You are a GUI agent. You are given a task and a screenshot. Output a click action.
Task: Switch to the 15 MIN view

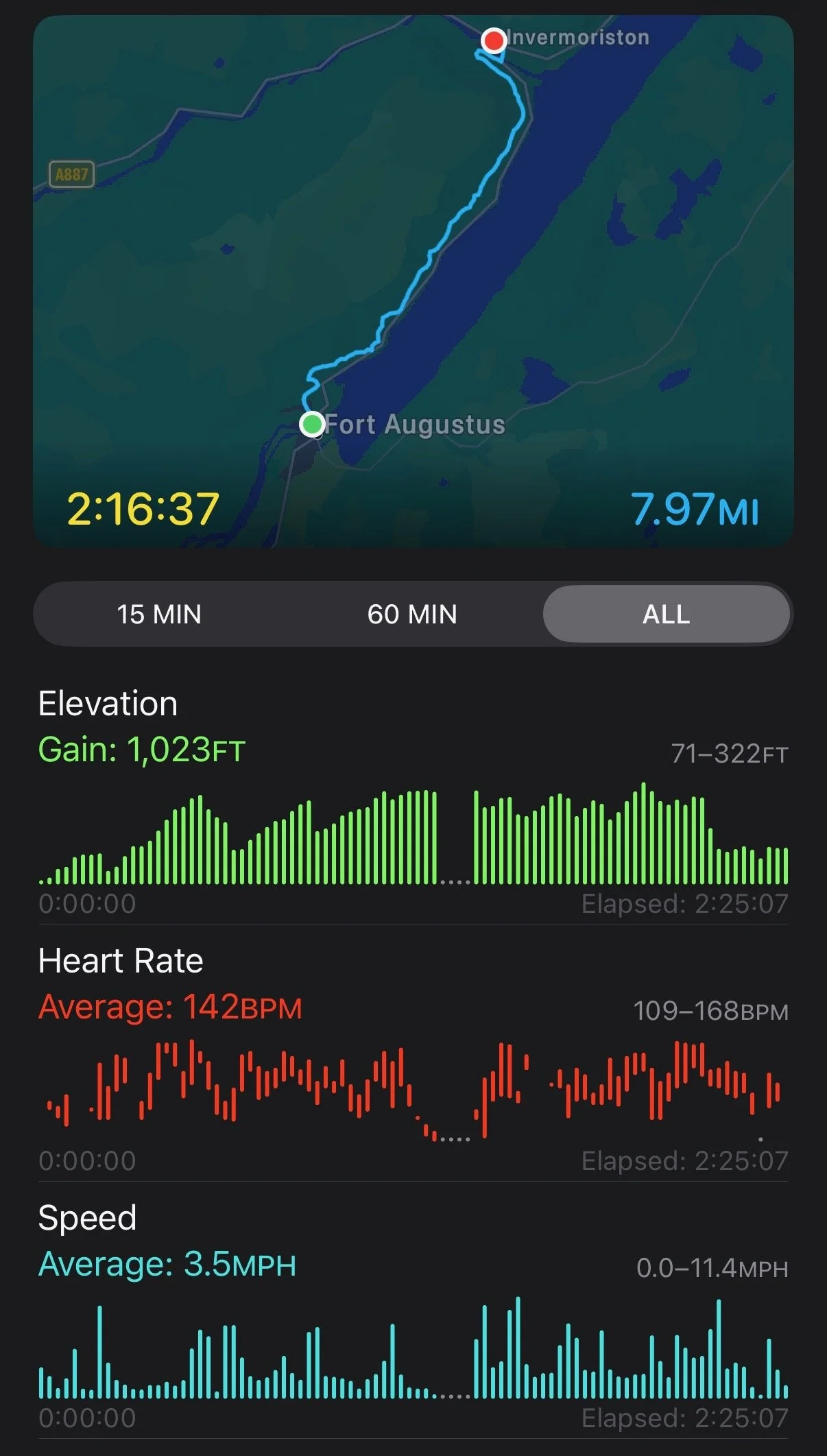(x=159, y=614)
